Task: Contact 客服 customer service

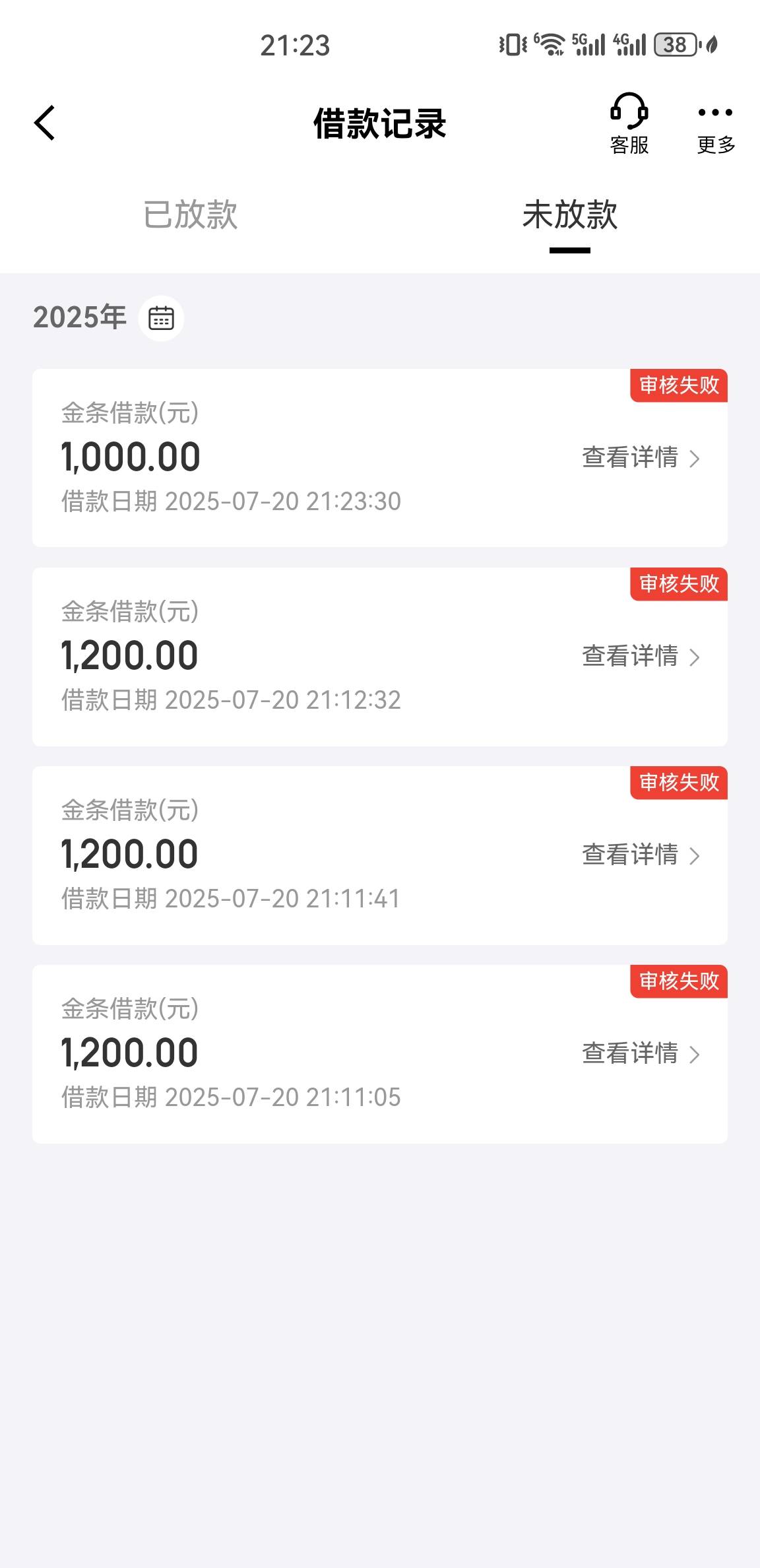Action: tap(629, 124)
